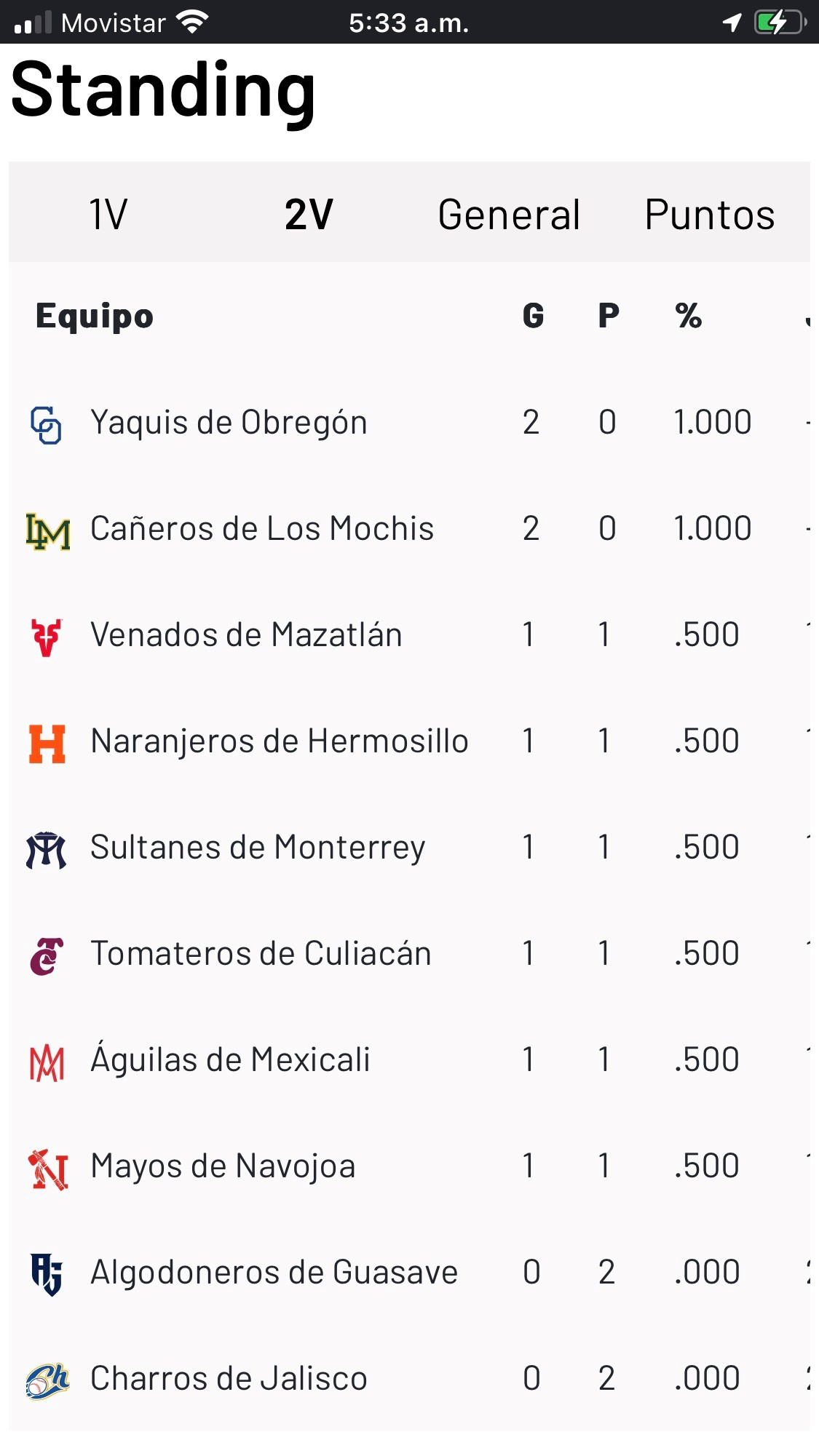Select the 2V standings tab
The width and height of the screenshot is (819, 1456).
pos(309,215)
